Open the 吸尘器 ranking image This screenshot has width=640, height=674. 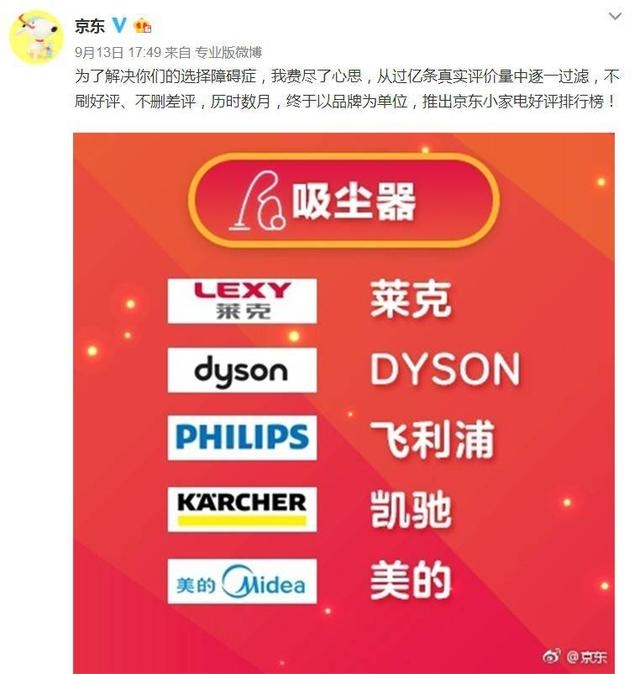(x=343, y=400)
